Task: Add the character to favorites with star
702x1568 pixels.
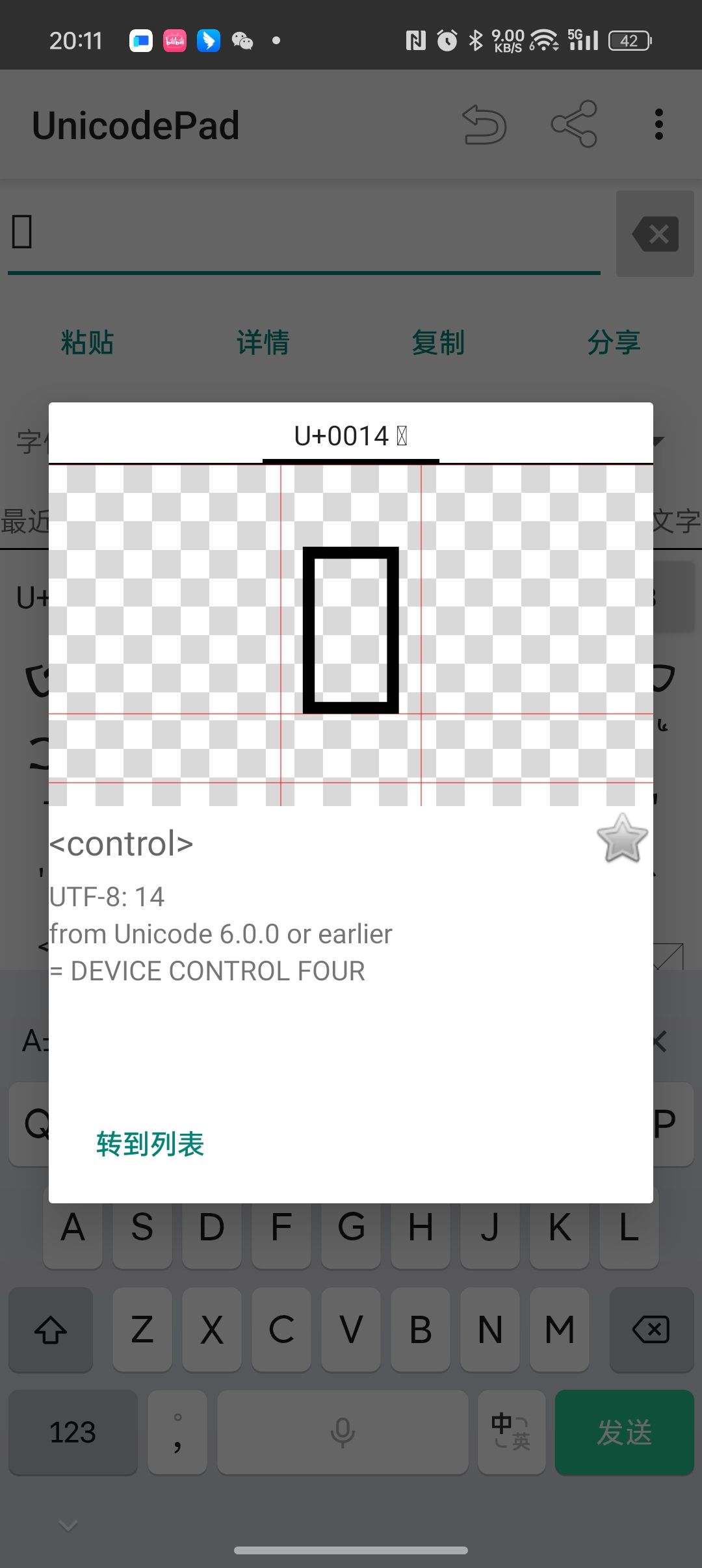Action: [622, 839]
